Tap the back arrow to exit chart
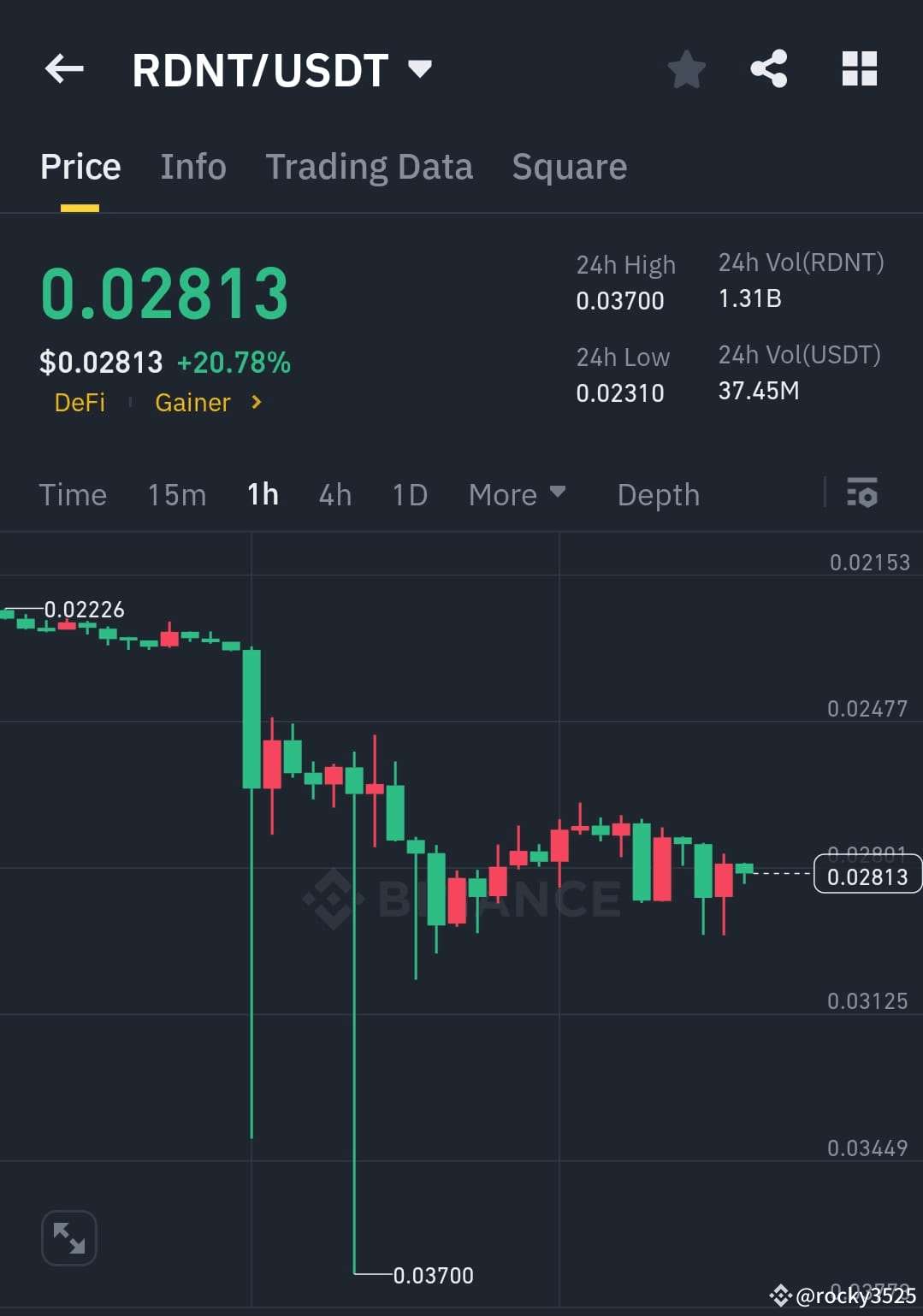Viewport: 923px width, 1316px height. pos(64,69)
